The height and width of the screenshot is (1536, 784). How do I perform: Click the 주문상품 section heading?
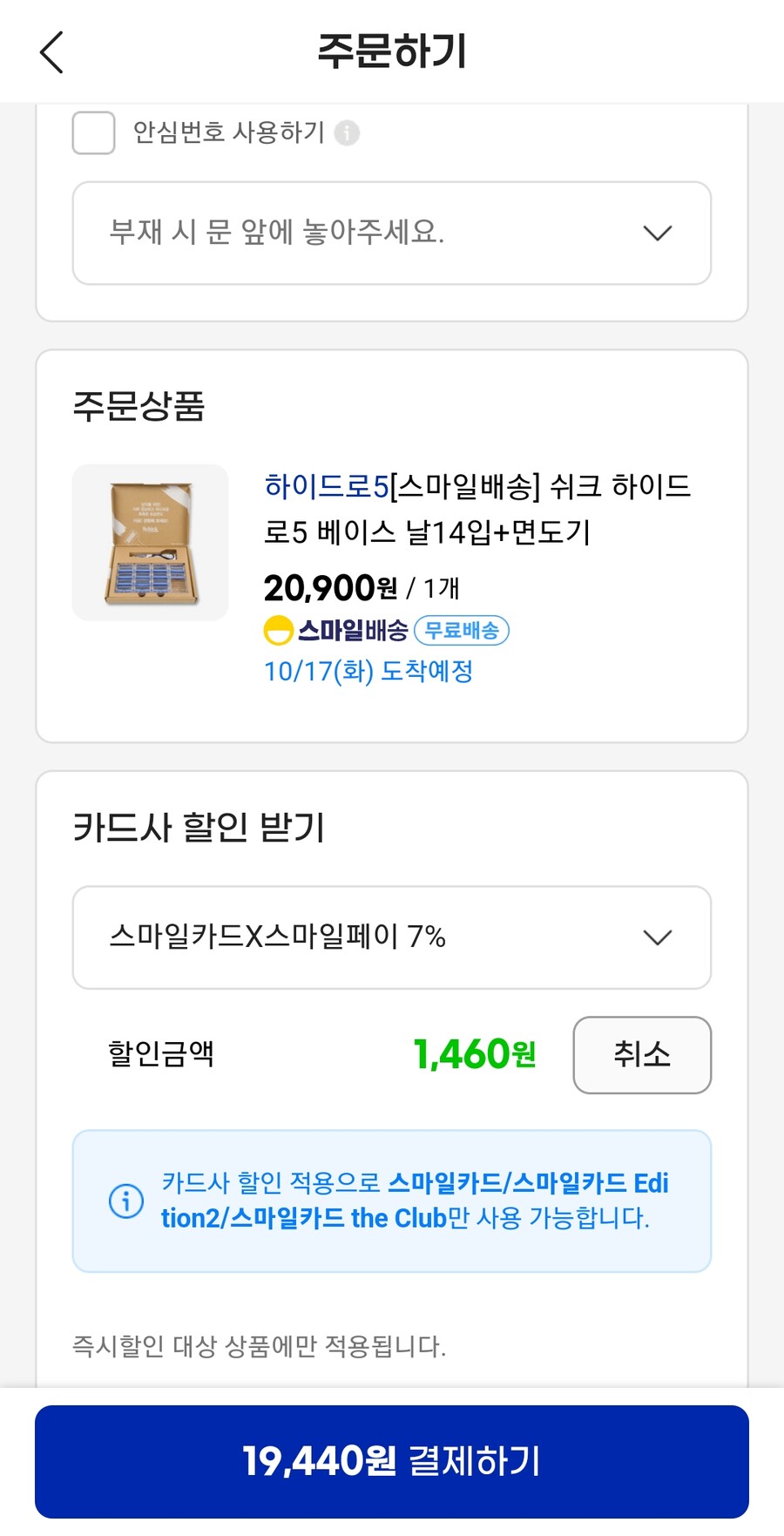[x=142, y=406]
